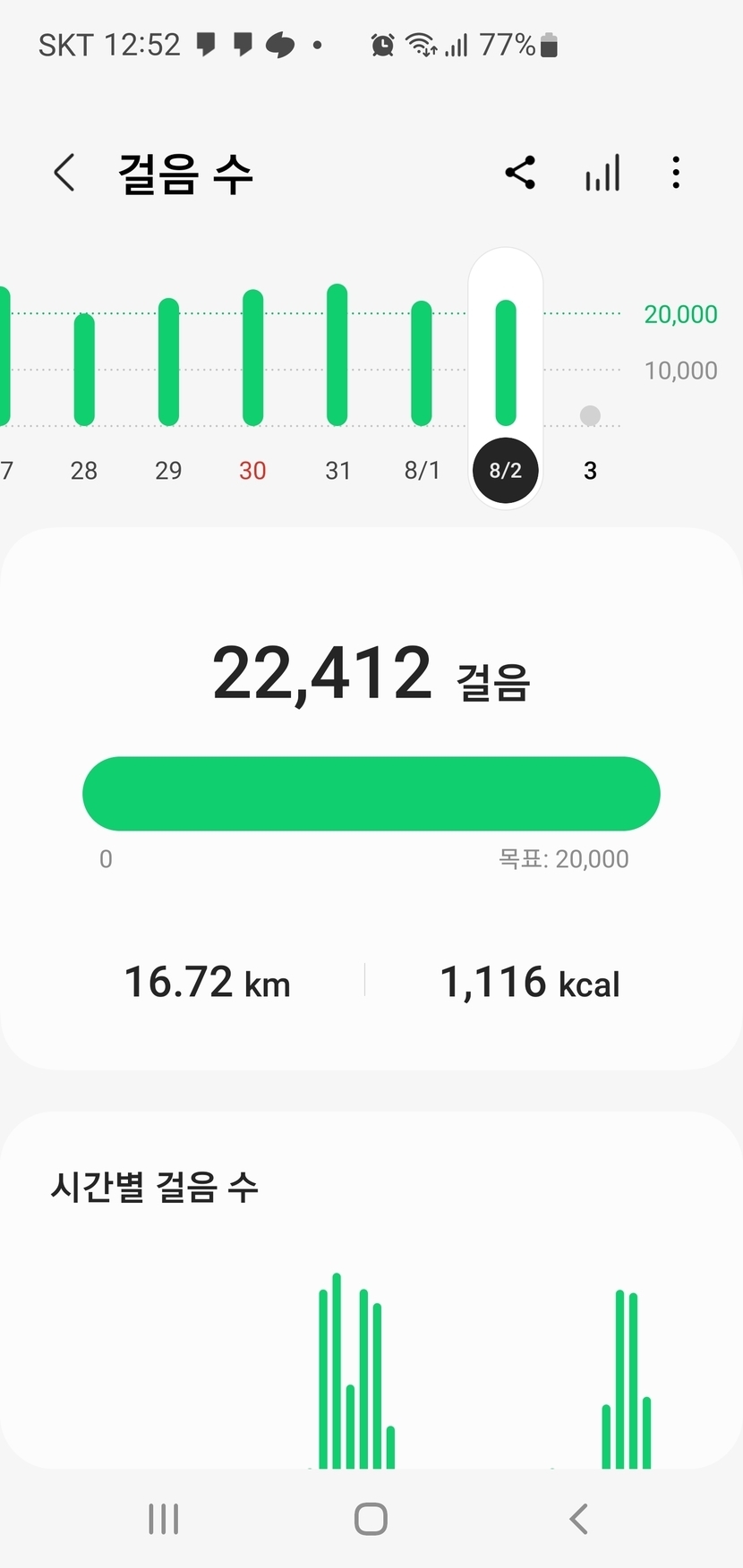
Task: View steps for the 30th
Action: (x=252, y=358)
